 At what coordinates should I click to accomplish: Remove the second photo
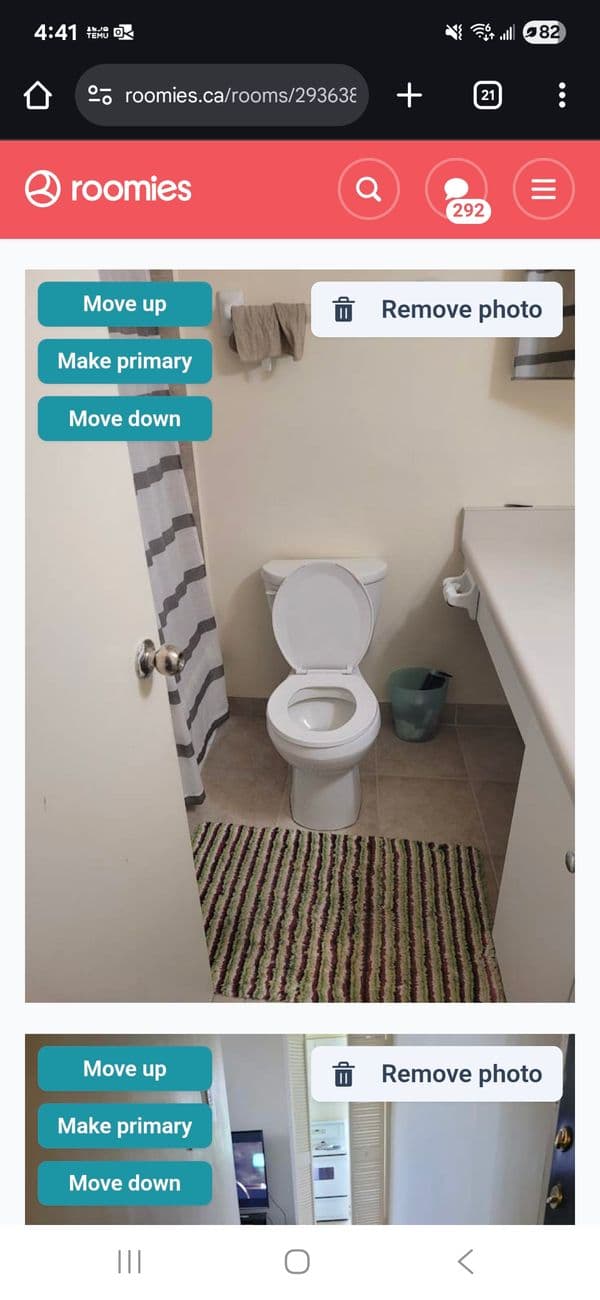(x=437, y=1074)
